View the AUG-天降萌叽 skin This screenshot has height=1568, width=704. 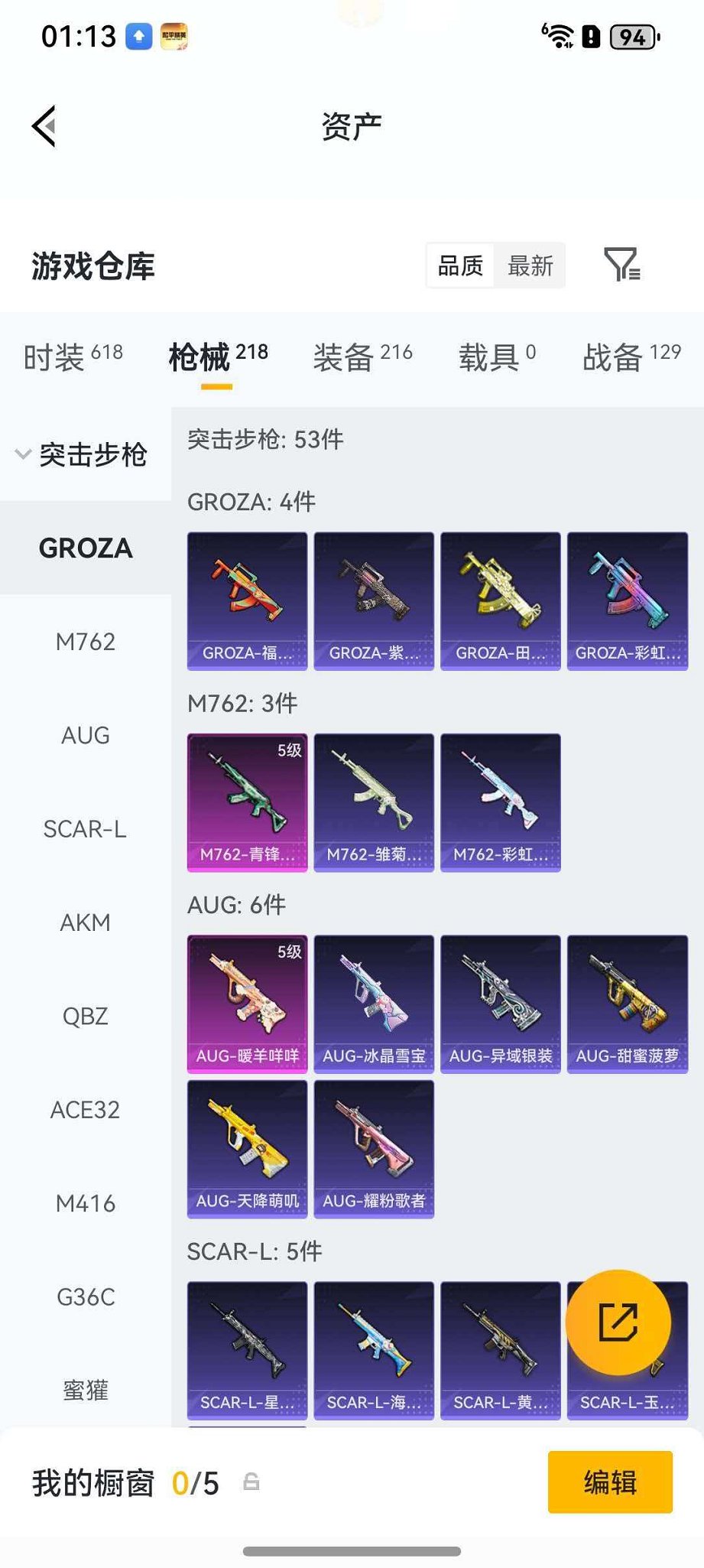point(247,1148)
